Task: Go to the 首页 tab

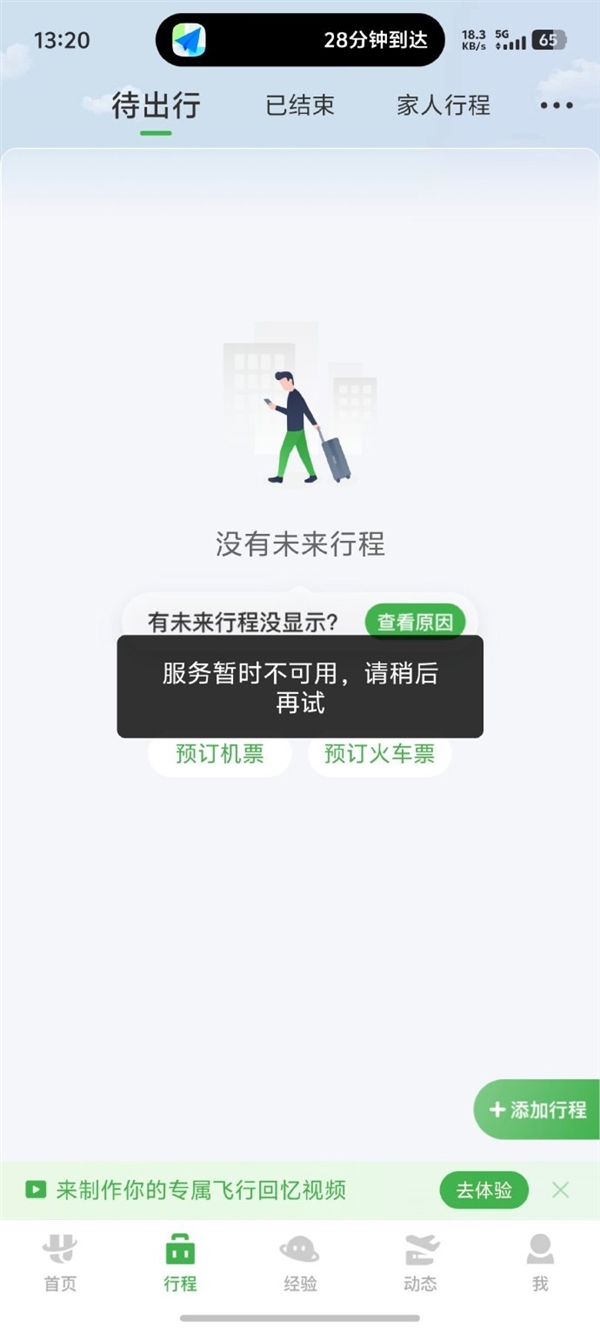Action: (x=60, y=1262)
